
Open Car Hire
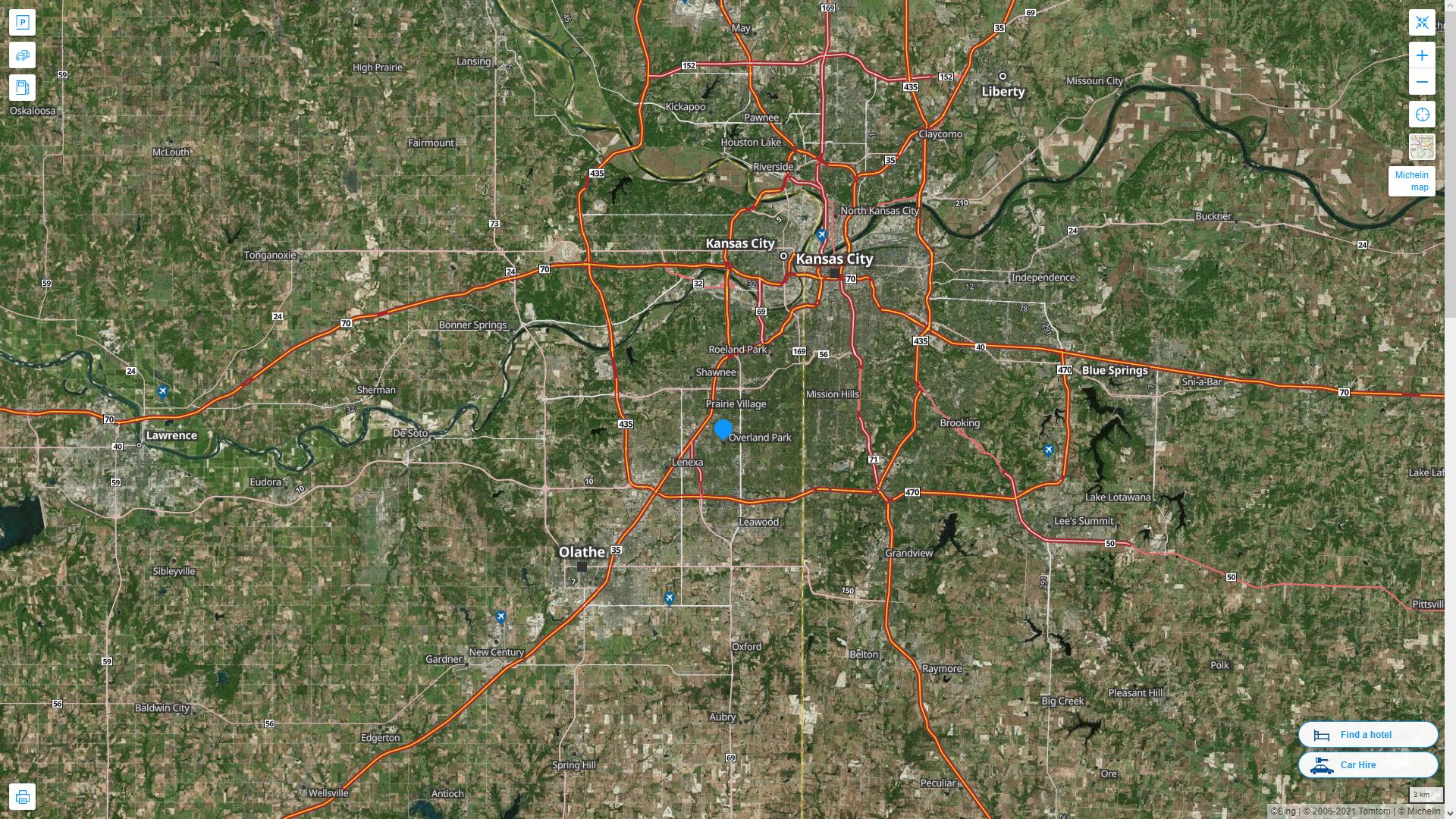pos(1367,765)
